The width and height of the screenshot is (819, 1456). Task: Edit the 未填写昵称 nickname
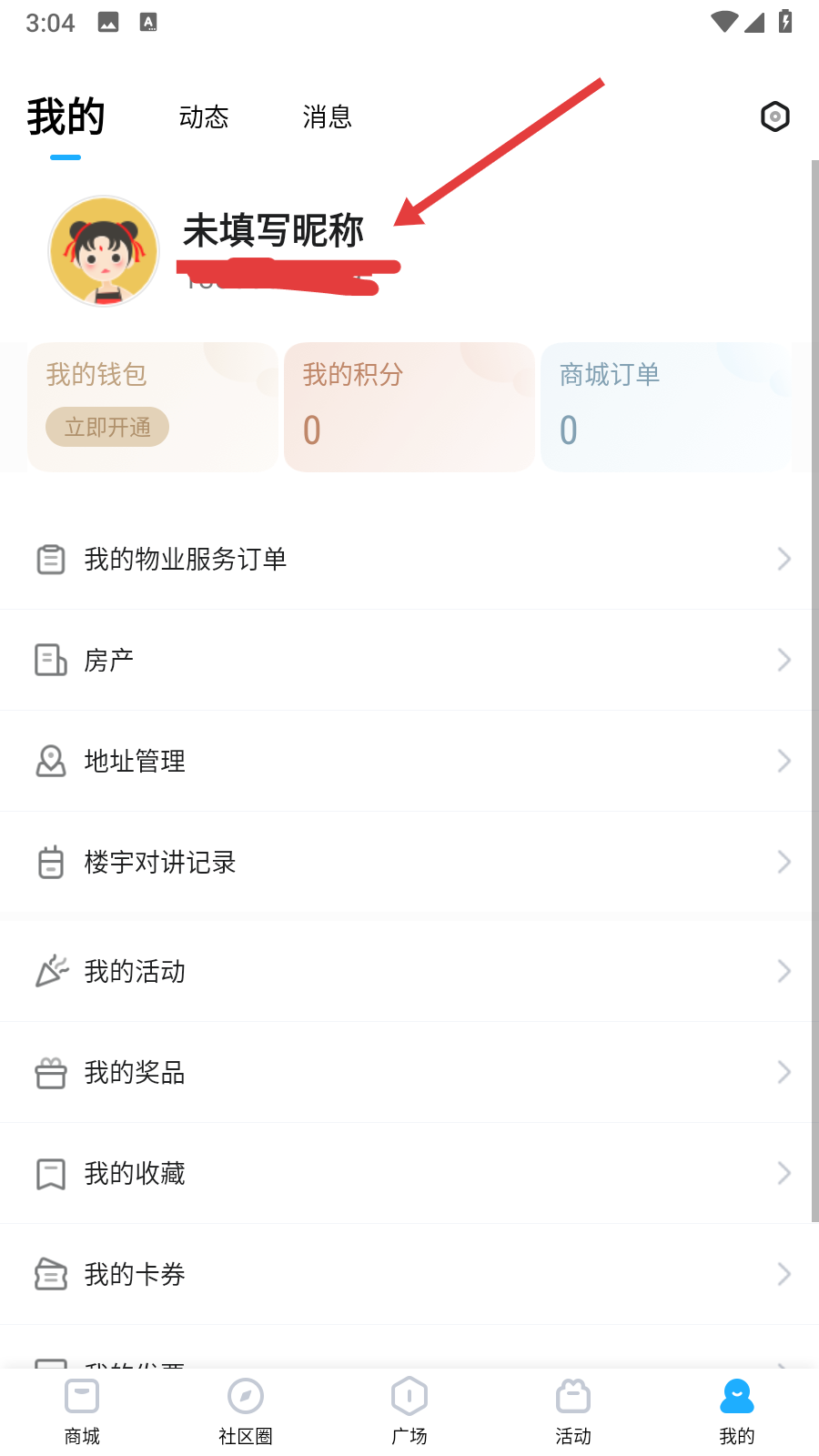[x=273, y=230]
